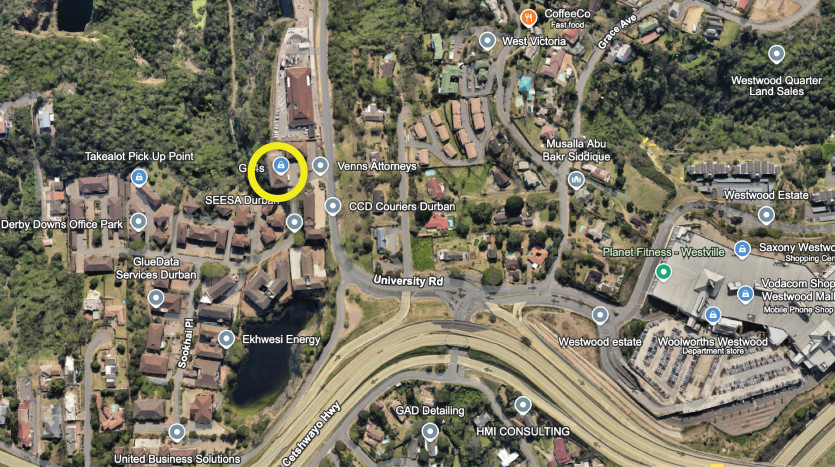Tap the Takealot Pick Up Point marker
Screen dimensions: 835x467
(x=139, y=179)
